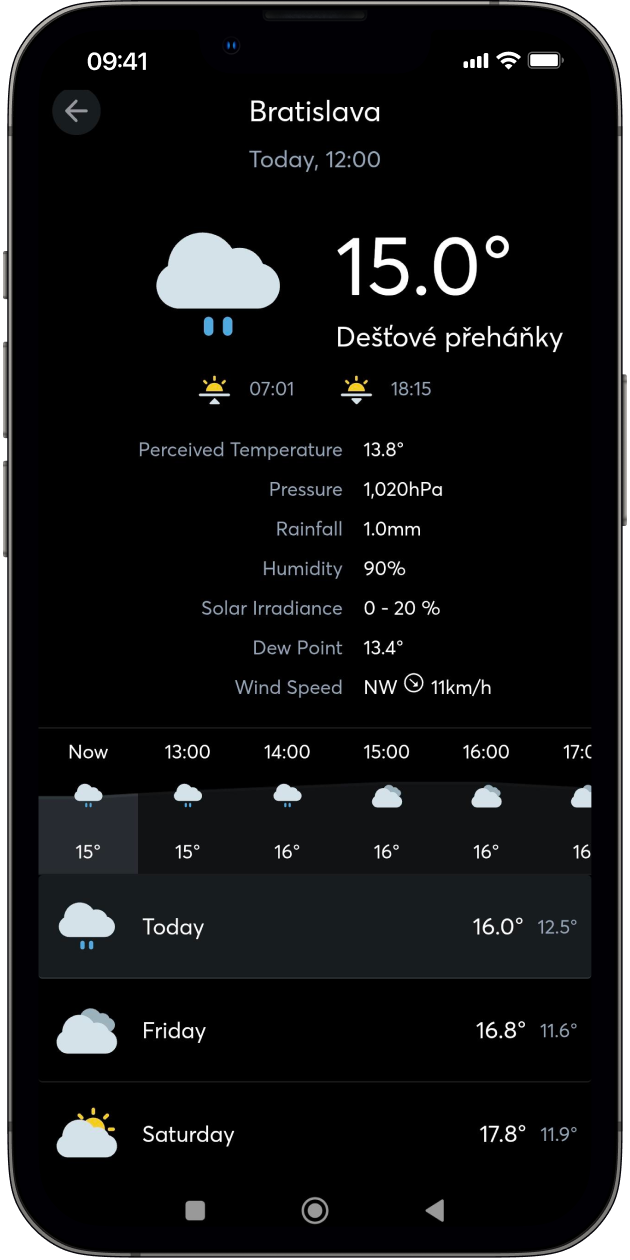The width and height of the screenshot is (630, 1260).
Task: Select the 13:00 hourly forecast
Action: (187, 803)
